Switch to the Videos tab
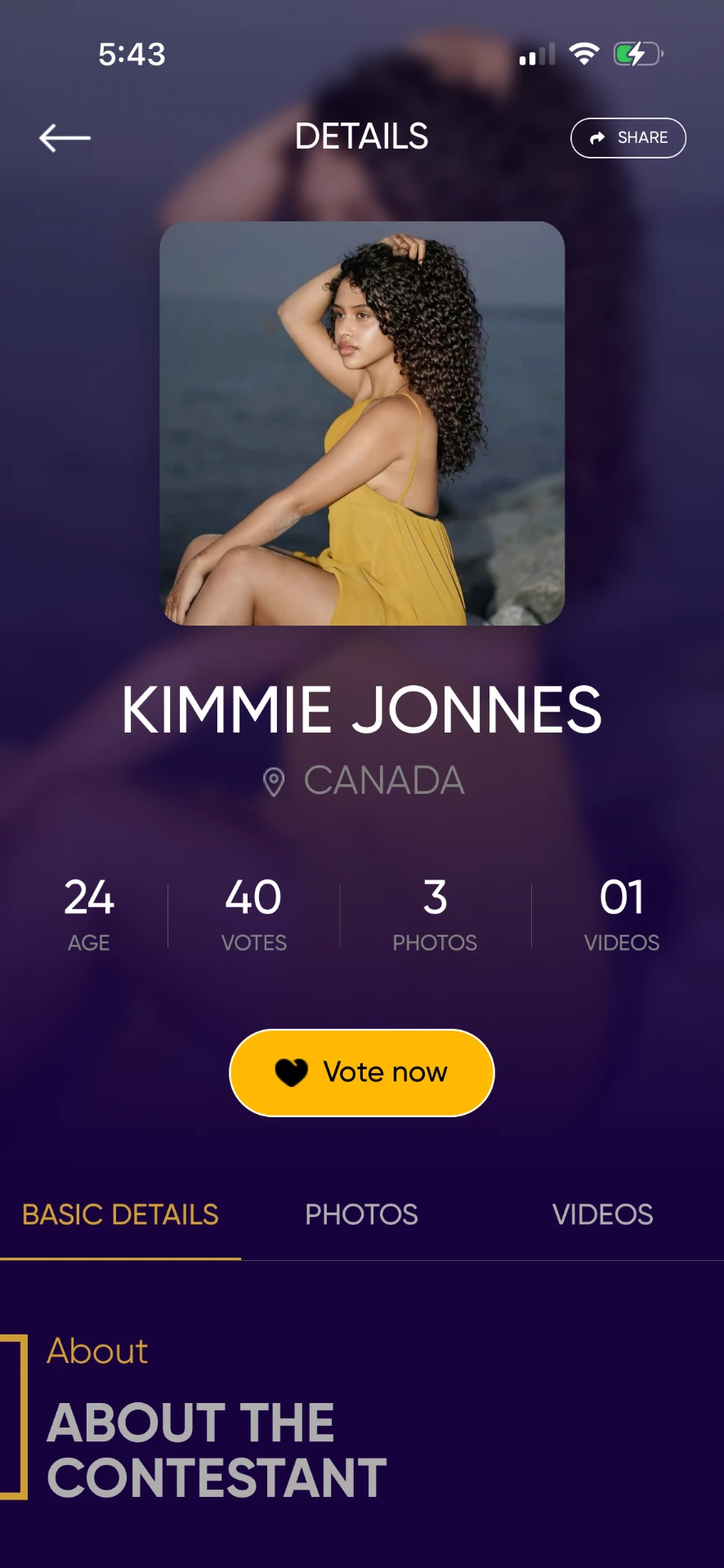Image resolution: width=724 pixels, height=1568 pixels. 602,1214
